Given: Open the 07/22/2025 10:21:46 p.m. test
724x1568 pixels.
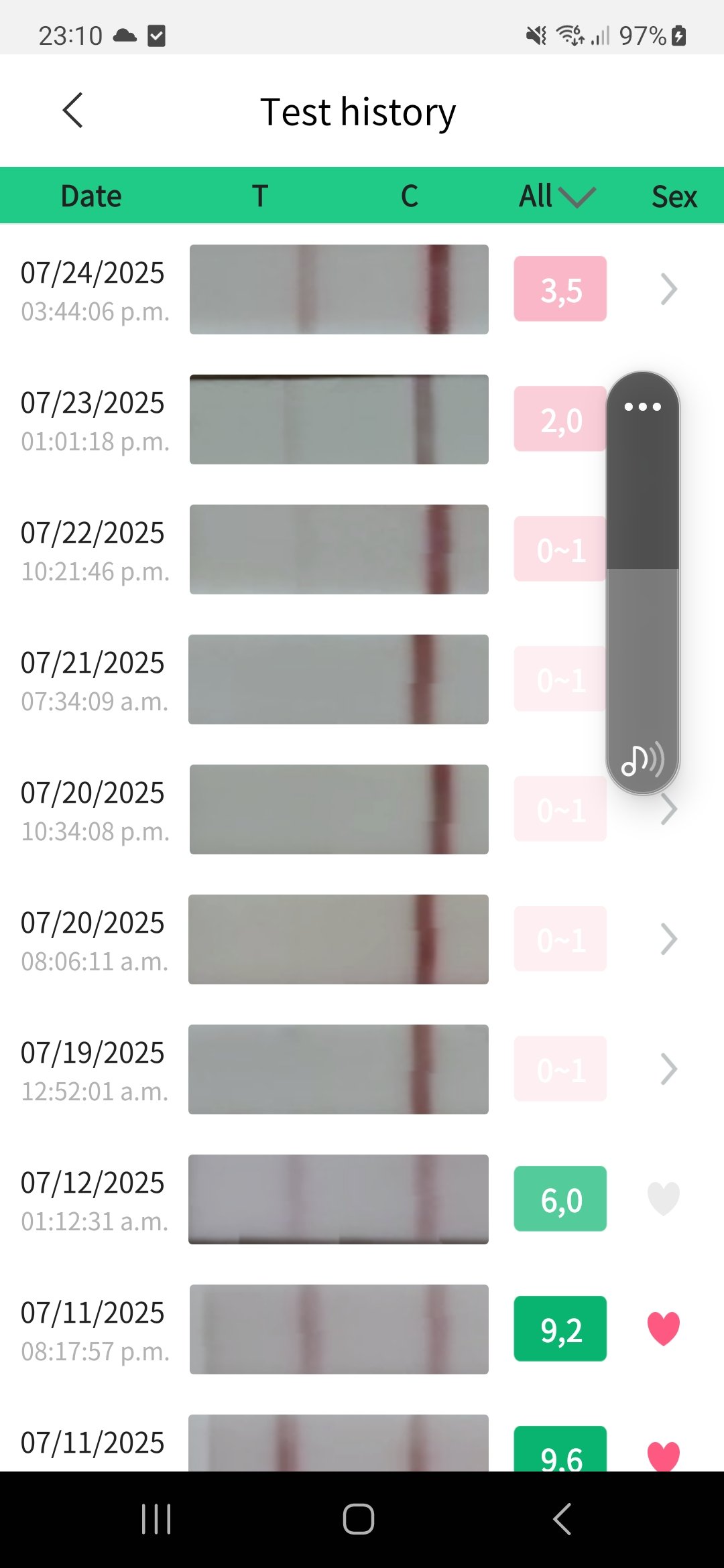Looking at the screenshot, I should [339, 549].
